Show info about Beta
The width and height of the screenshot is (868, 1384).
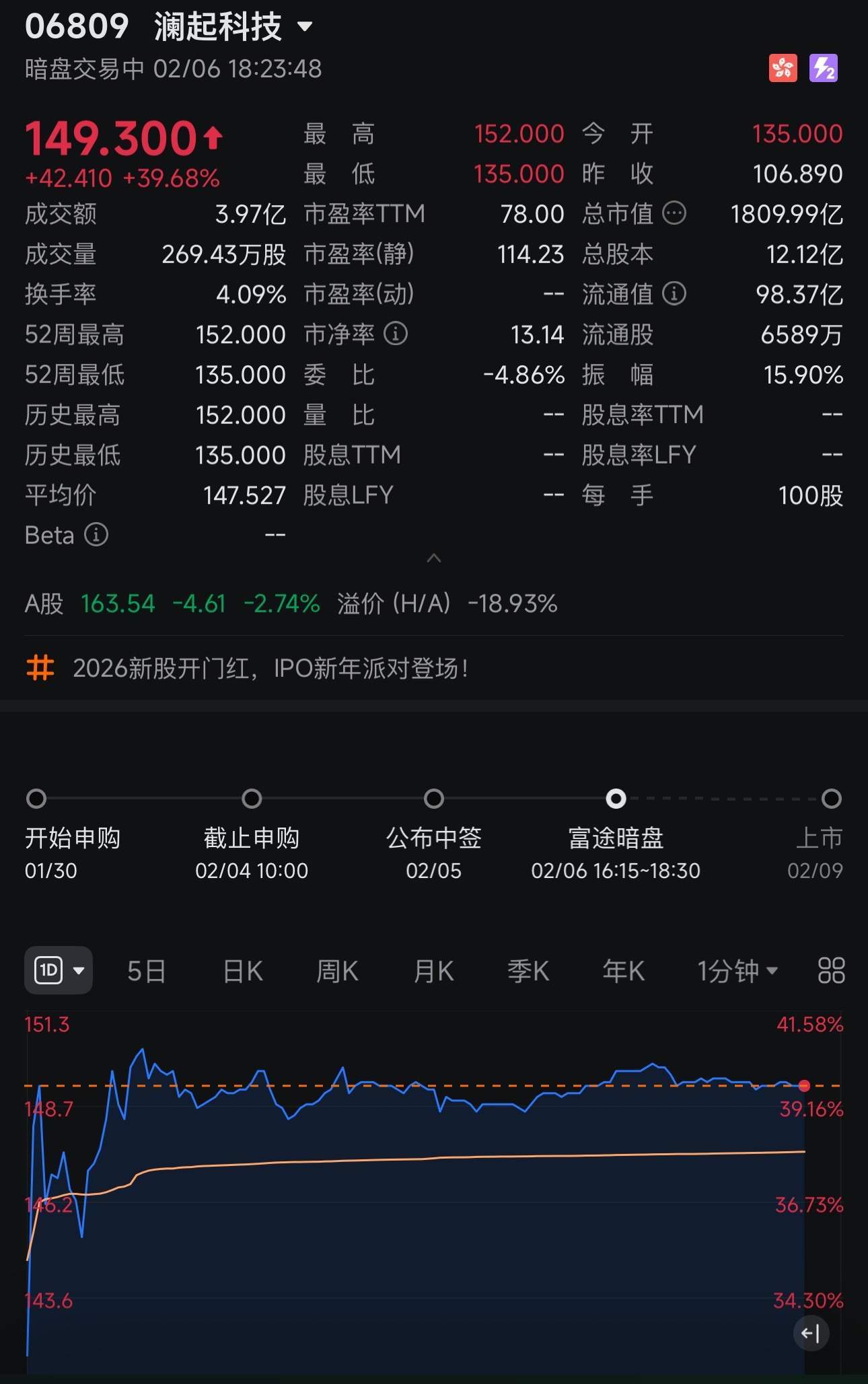pos(96,535)
